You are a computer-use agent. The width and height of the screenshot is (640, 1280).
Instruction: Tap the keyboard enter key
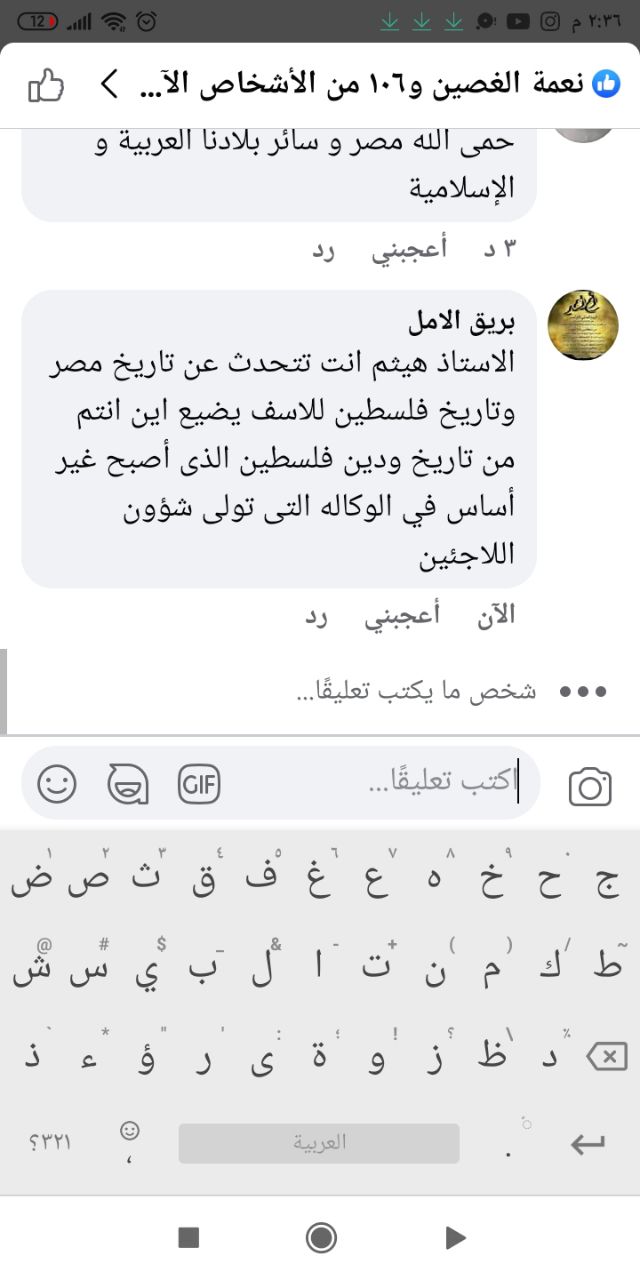click(587, 1144)
